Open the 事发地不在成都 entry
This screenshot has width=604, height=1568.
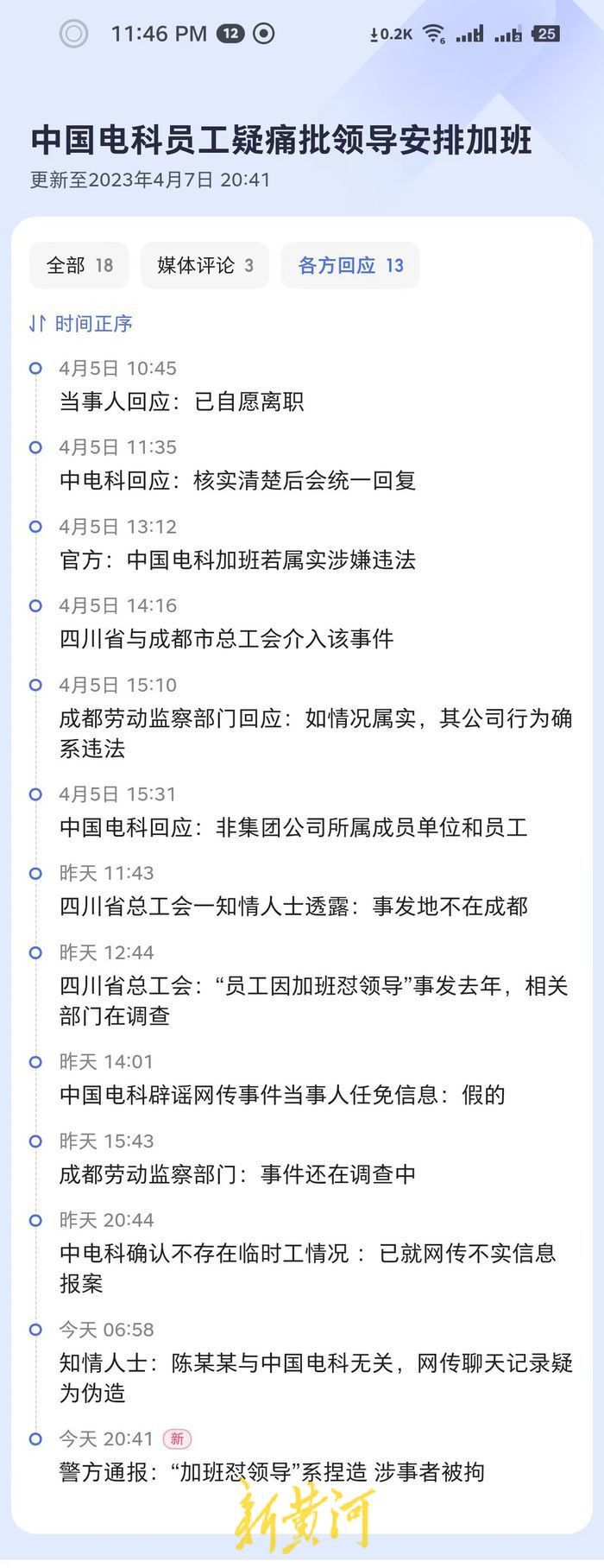click(x=293, y=907)
